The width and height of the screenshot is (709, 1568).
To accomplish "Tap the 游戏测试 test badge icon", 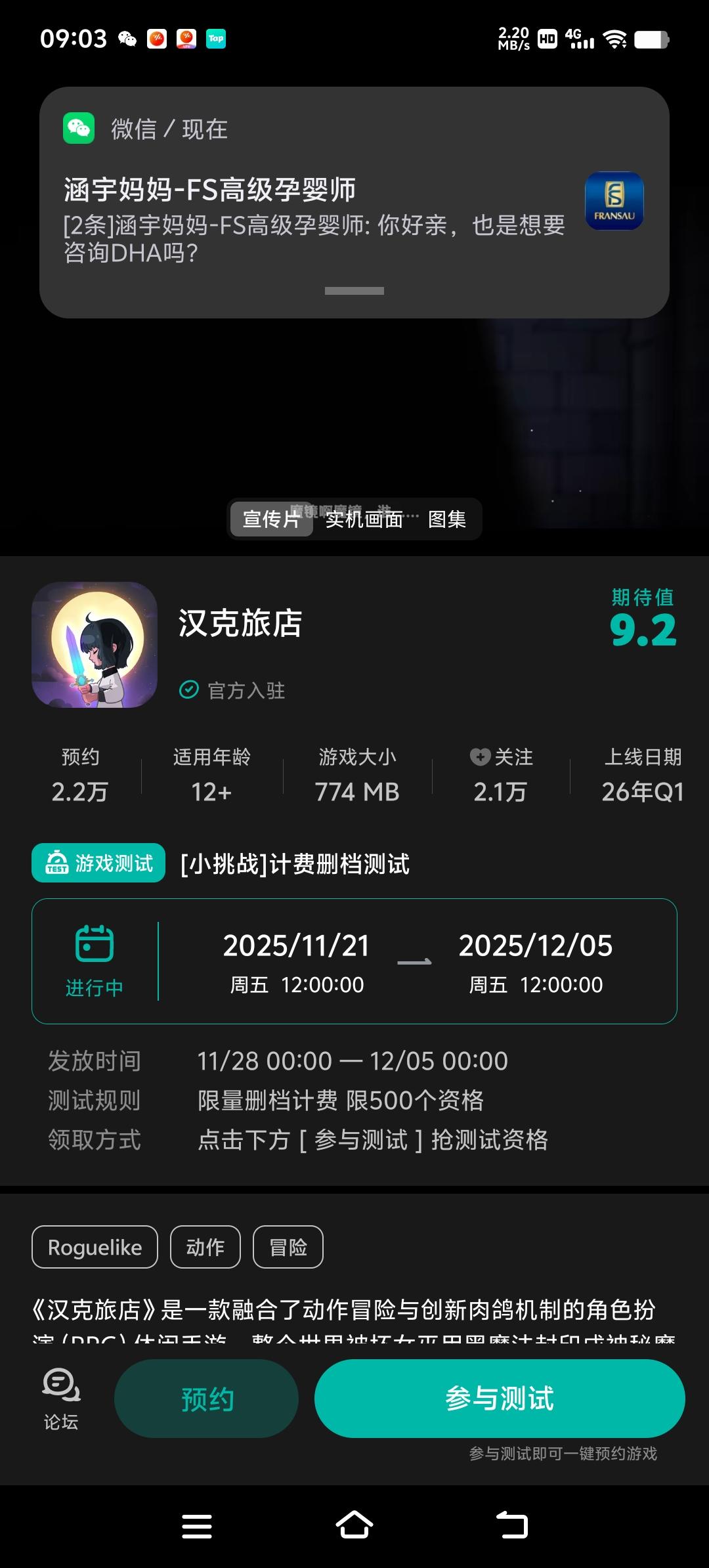I will pyautogui.click(x=58, y=862).
